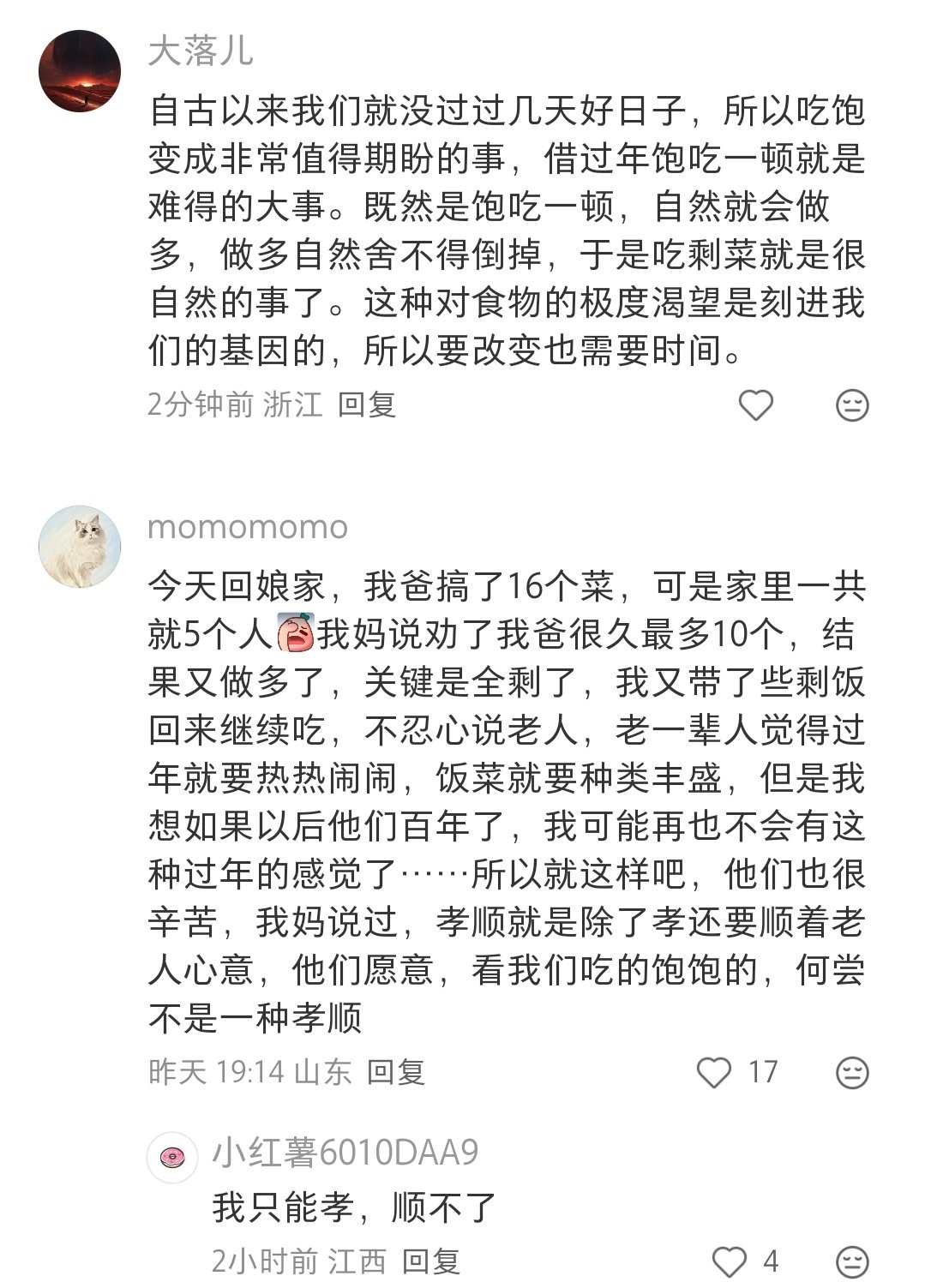Tap the username 大落儿
The height and width of the screenshot is (1288, 925).
pyautogui.click(x=201, y=51)
